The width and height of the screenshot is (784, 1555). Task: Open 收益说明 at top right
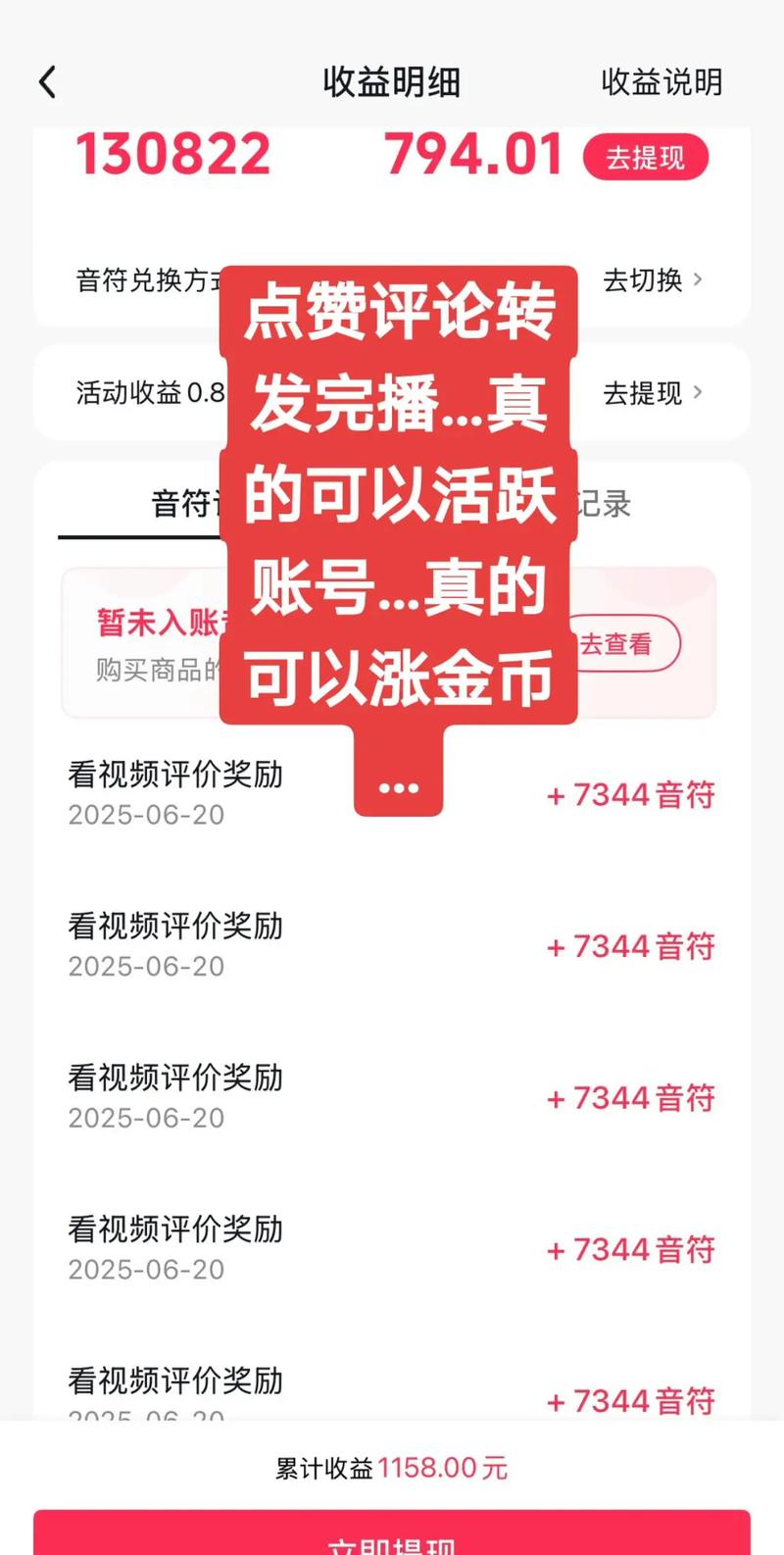[661, 82]
